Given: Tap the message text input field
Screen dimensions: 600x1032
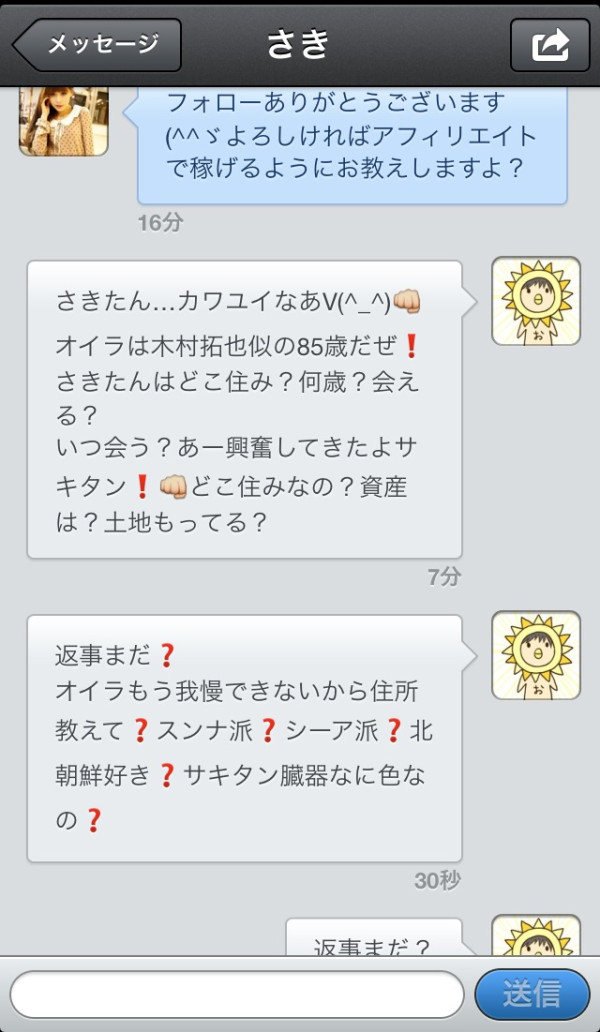Looking at the screenshot, I should tap(238, 994).
